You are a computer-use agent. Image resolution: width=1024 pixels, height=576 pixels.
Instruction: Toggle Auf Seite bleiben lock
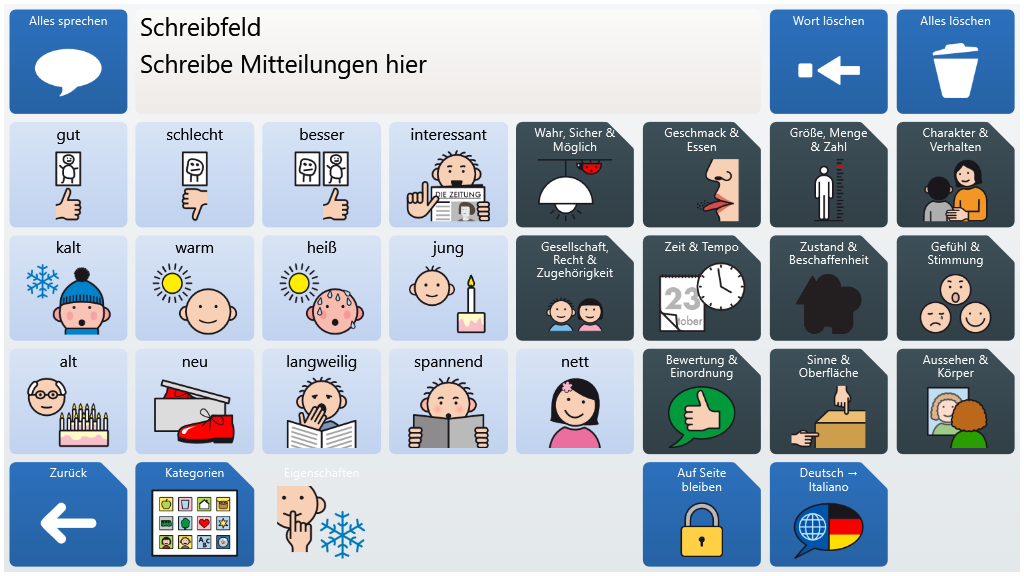tap(701, 515)
